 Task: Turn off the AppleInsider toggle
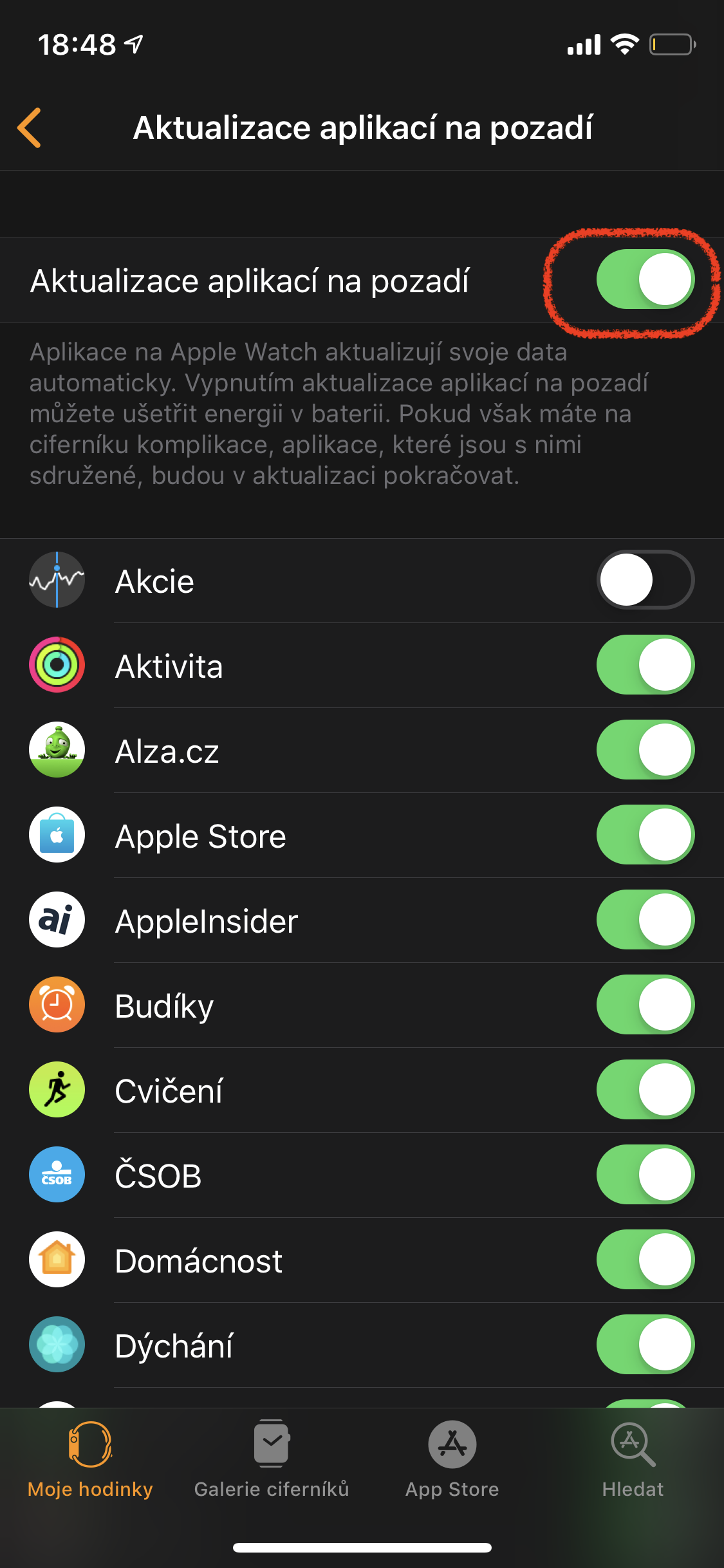tap(645, 920)
